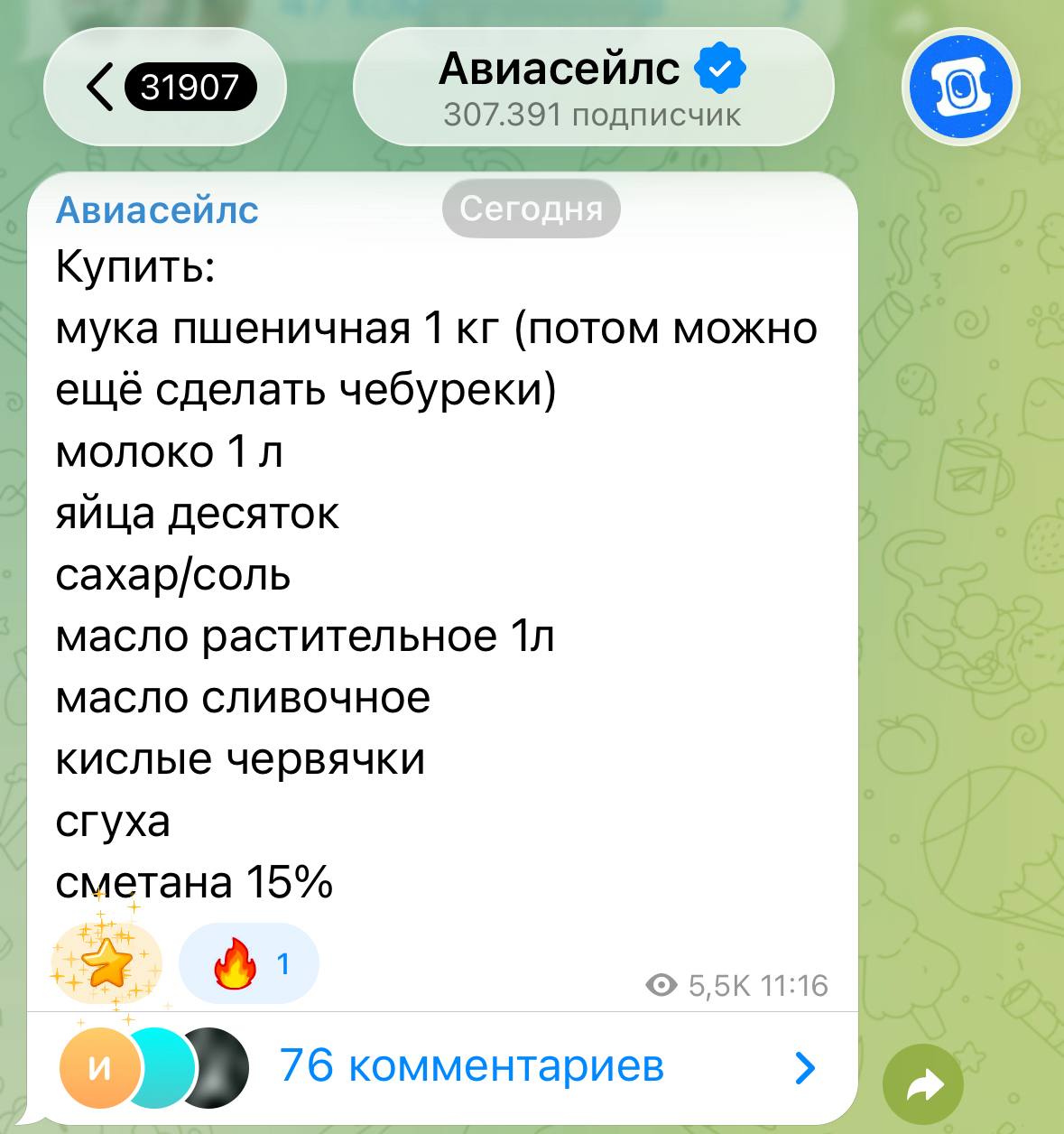Forward the post with share arrow
This screenshot has width=1064, height=1134.
point(922,1085)
